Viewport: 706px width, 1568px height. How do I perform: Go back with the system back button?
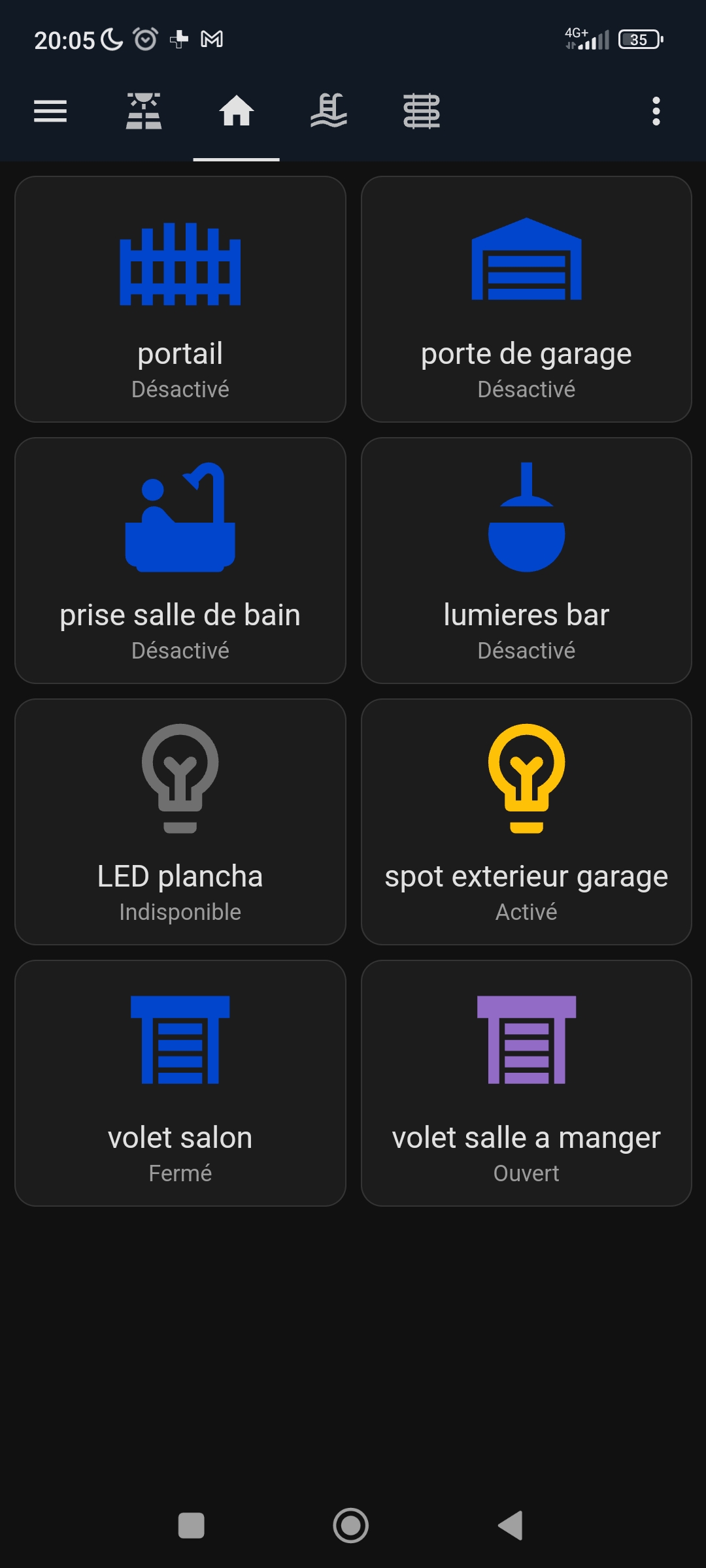(511, 1526)
